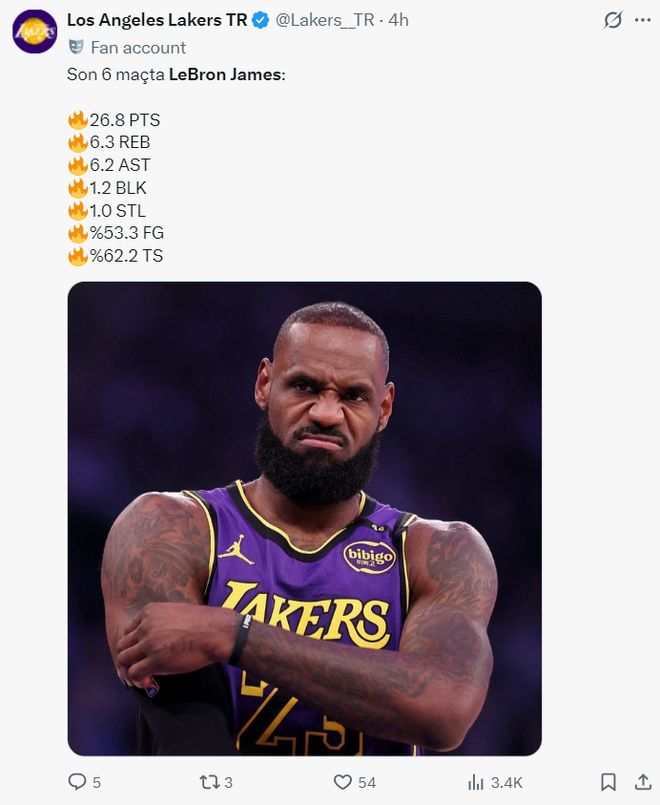
Task: Share the post via the share icon
Action: tap(640, 782)
